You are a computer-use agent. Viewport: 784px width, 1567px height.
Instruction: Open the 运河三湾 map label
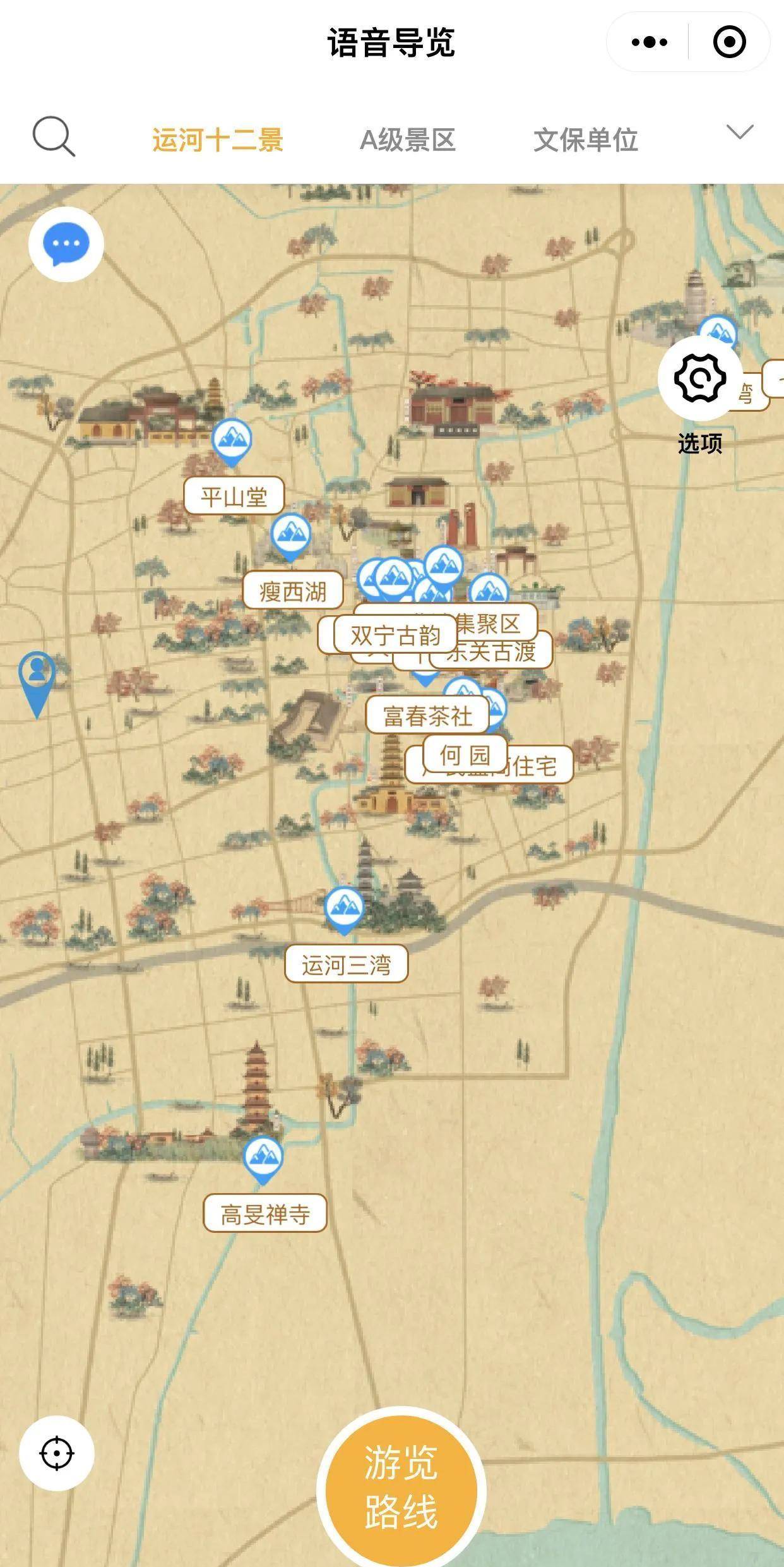[x=346, y=964]
